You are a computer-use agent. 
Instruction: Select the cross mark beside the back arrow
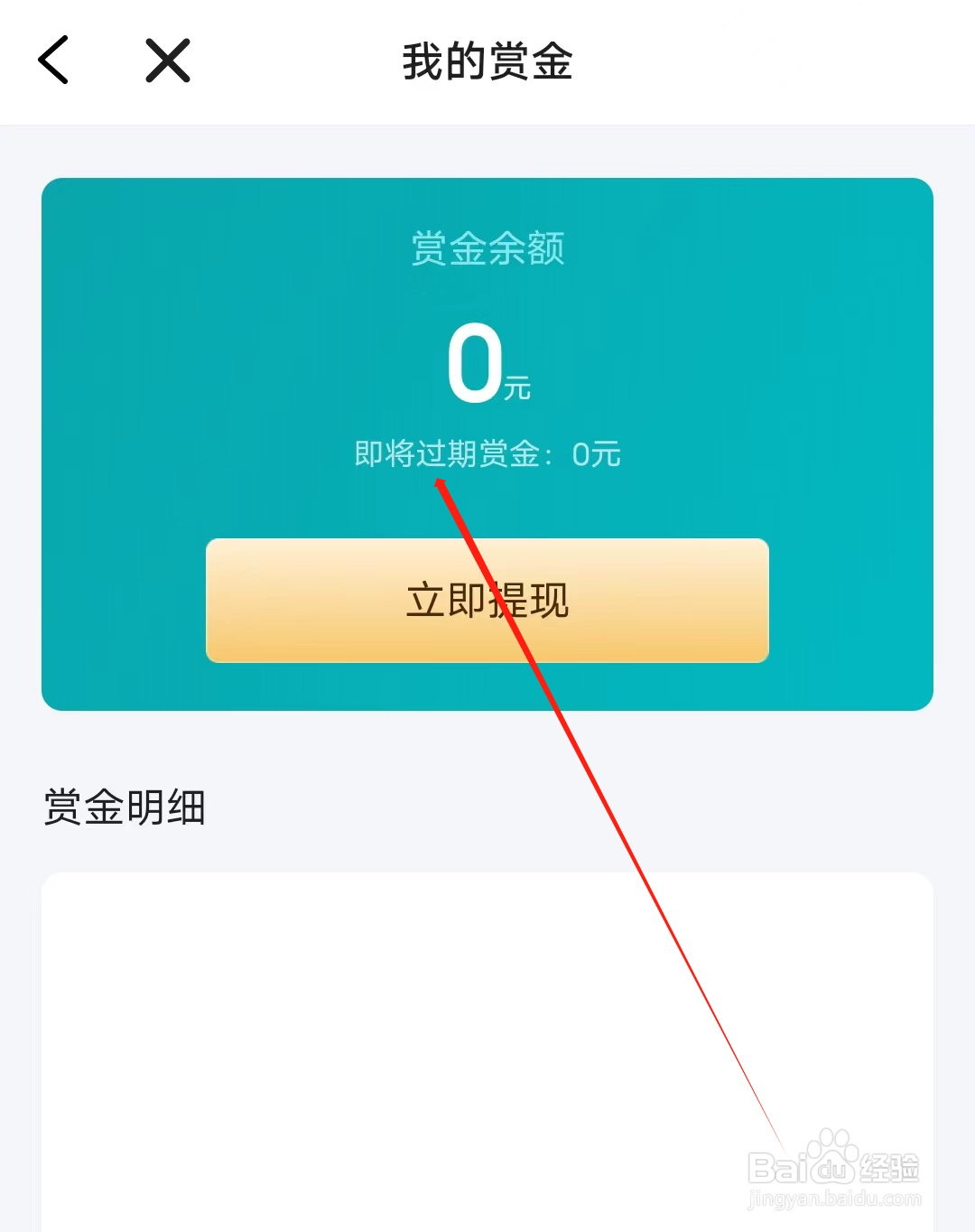[166, 61]
